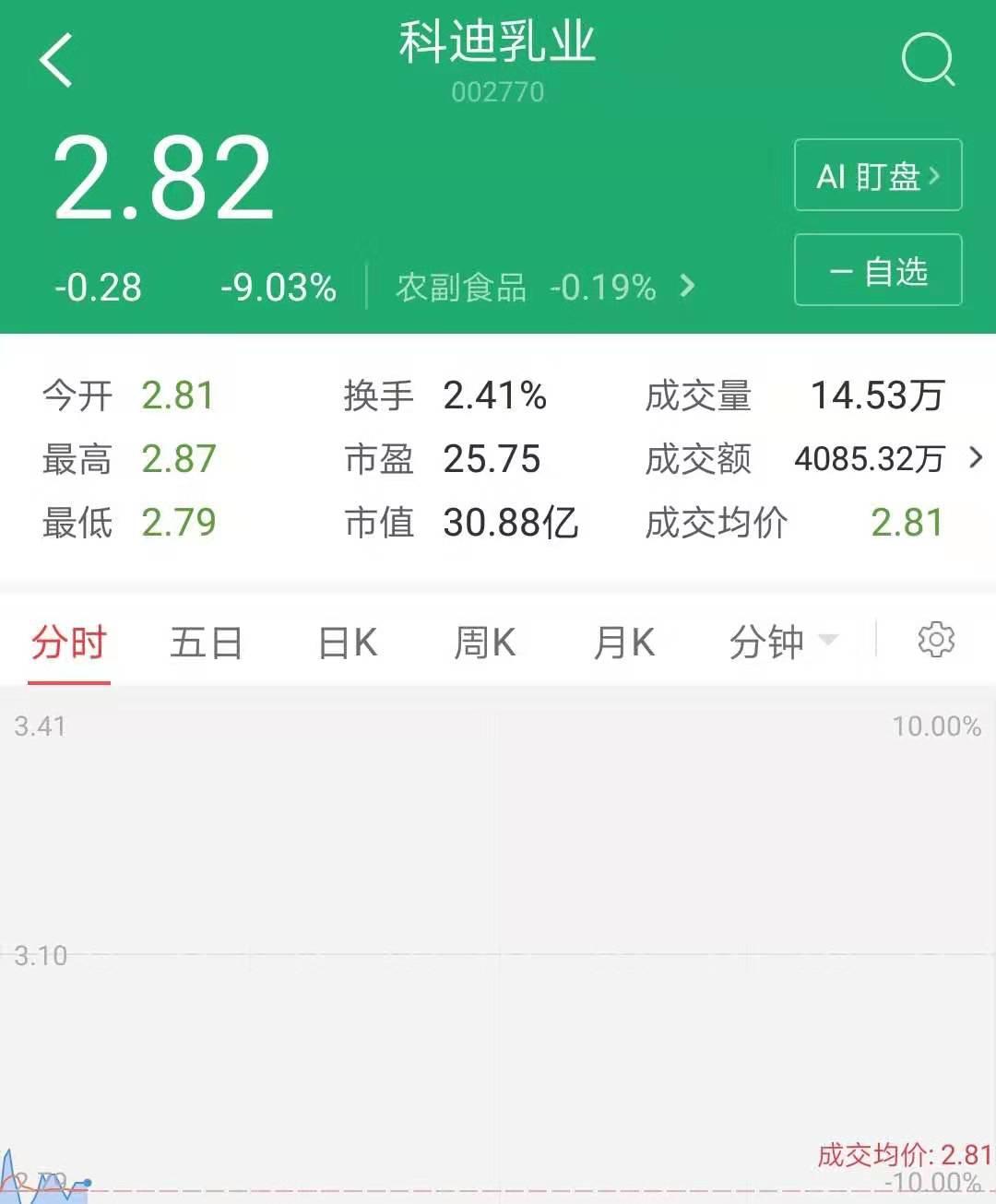Open chart settings gear icon
The image size is (996, 1204).
(x=935, y=639)
